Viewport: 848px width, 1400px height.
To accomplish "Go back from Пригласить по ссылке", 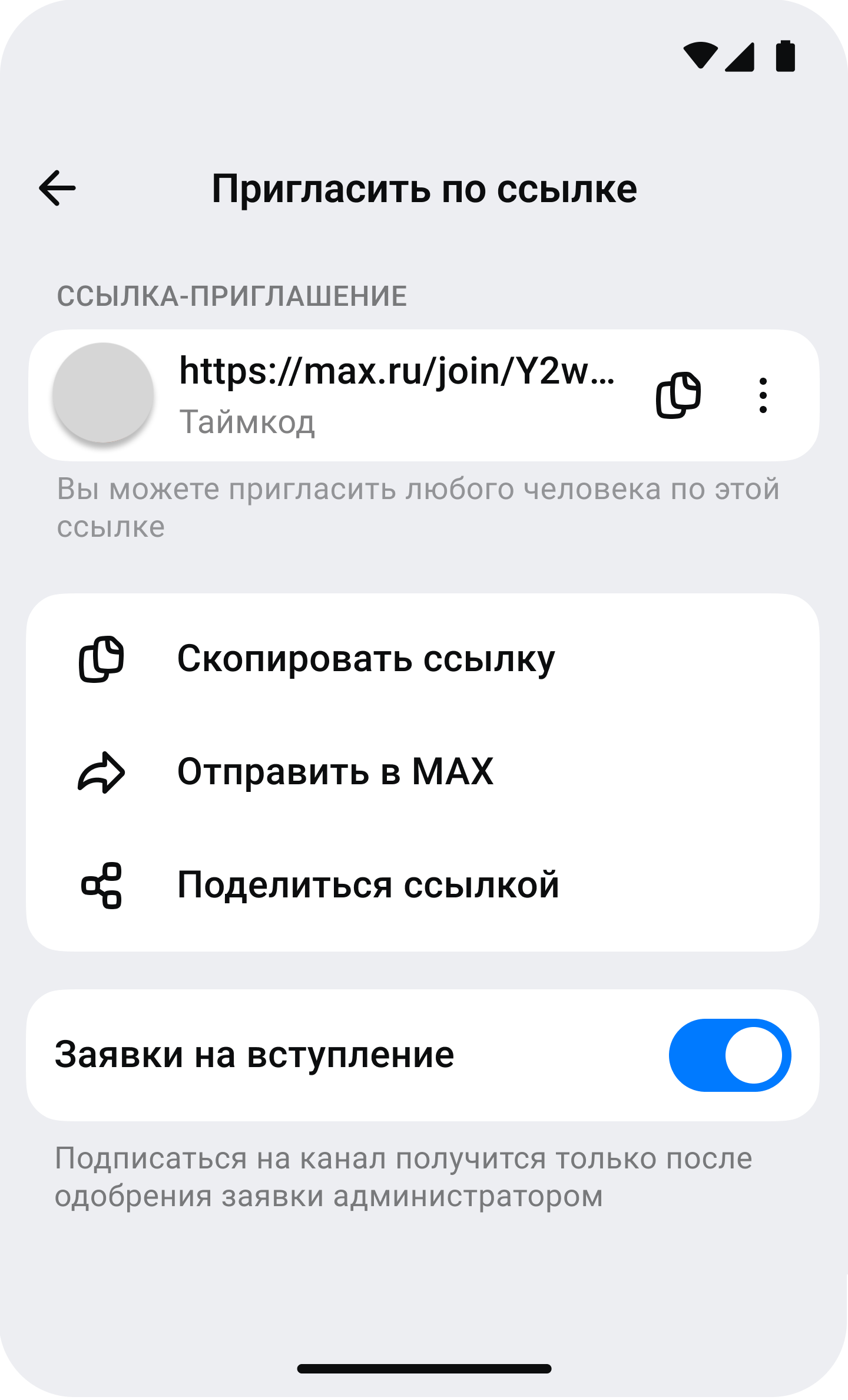I will tap(57, 189).
